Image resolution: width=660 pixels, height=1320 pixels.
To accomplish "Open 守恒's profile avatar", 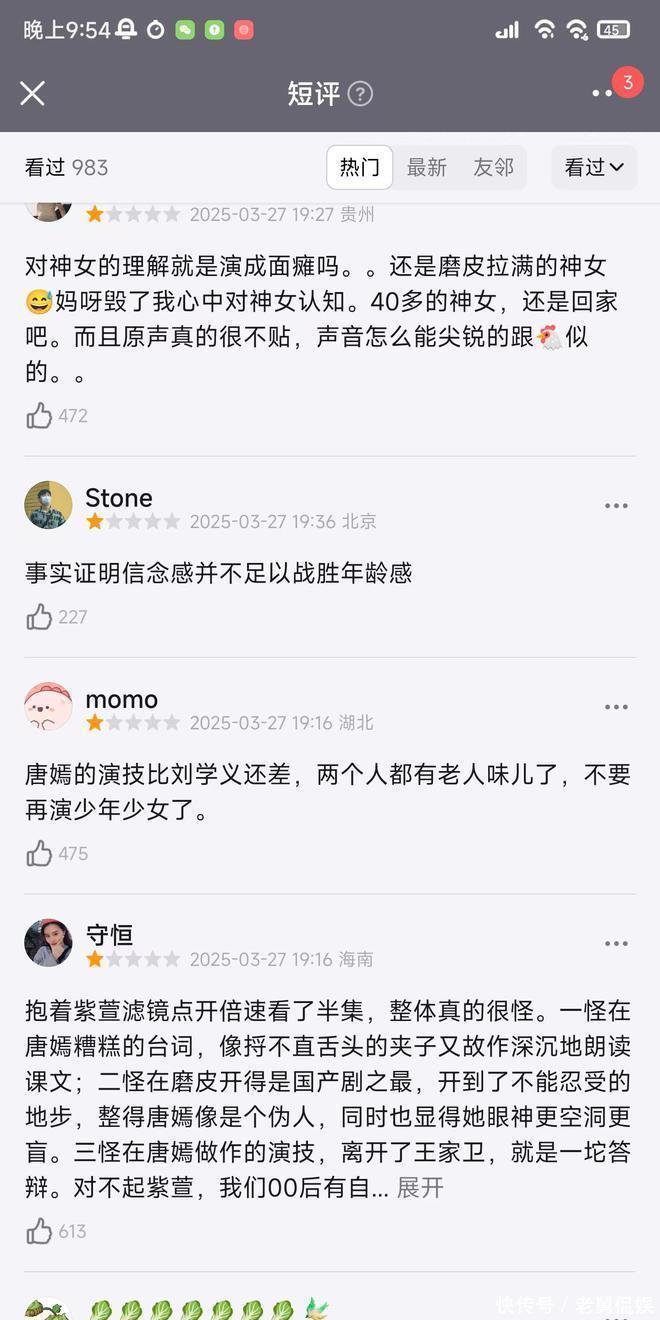I will (48, 943).
